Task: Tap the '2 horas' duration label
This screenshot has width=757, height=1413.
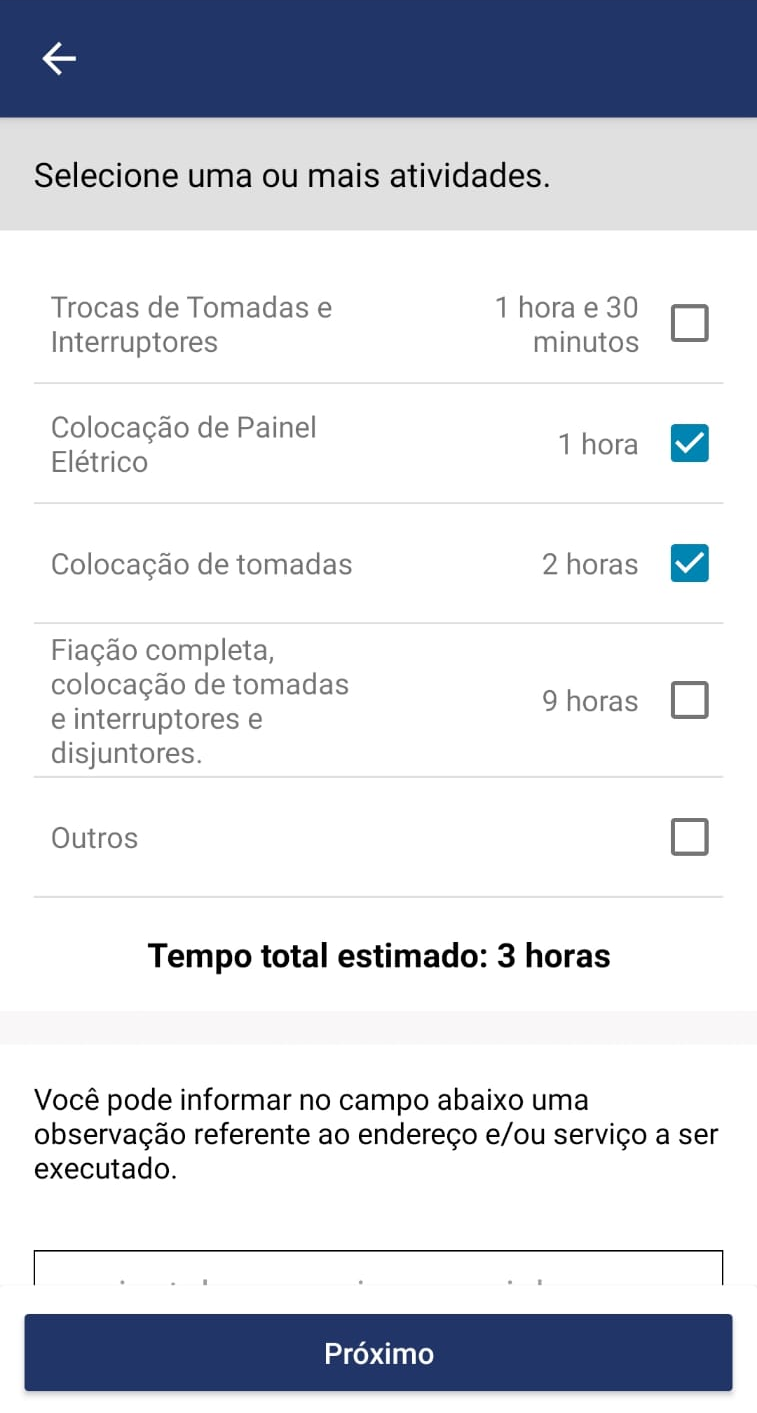Action: point(589,563)
